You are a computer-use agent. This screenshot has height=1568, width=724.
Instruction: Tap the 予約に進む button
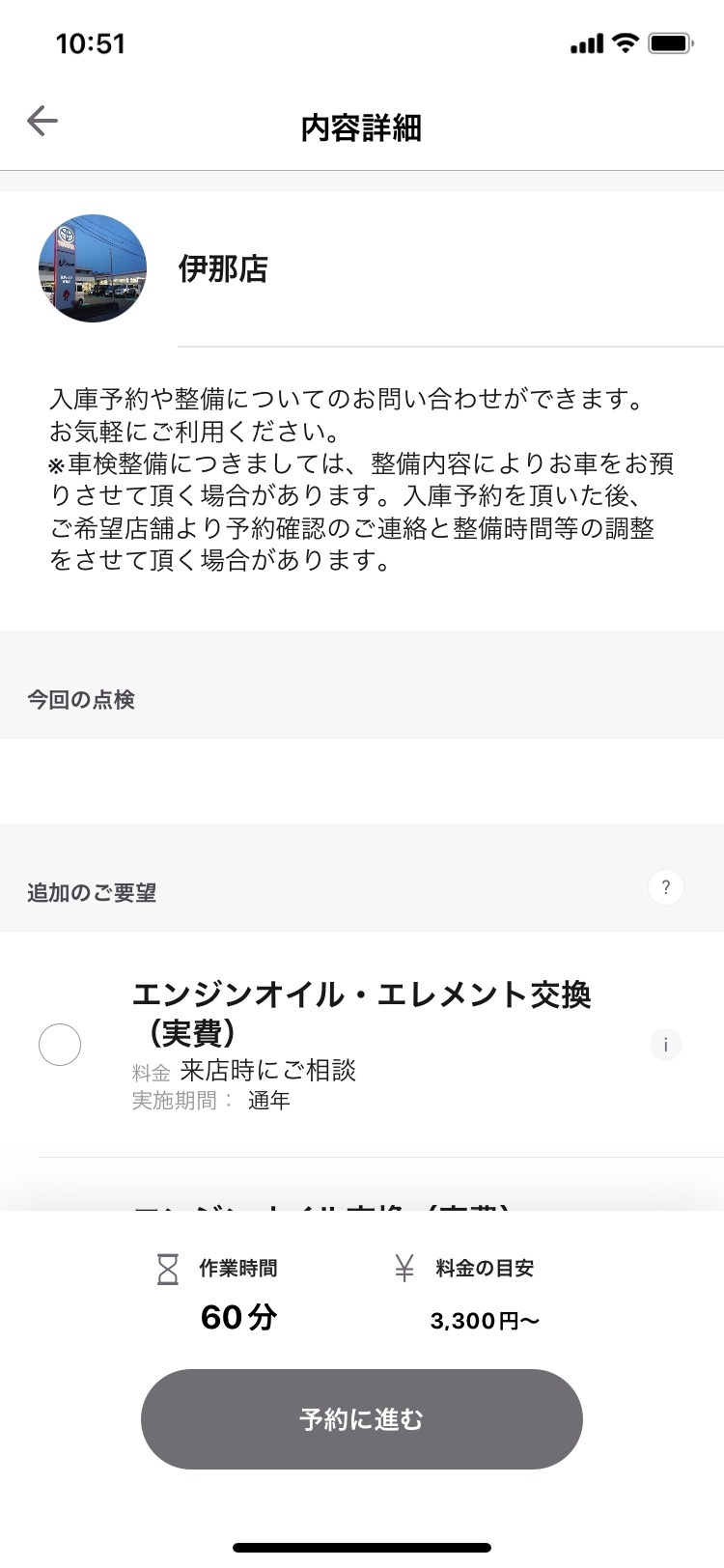coord(362,1419)
